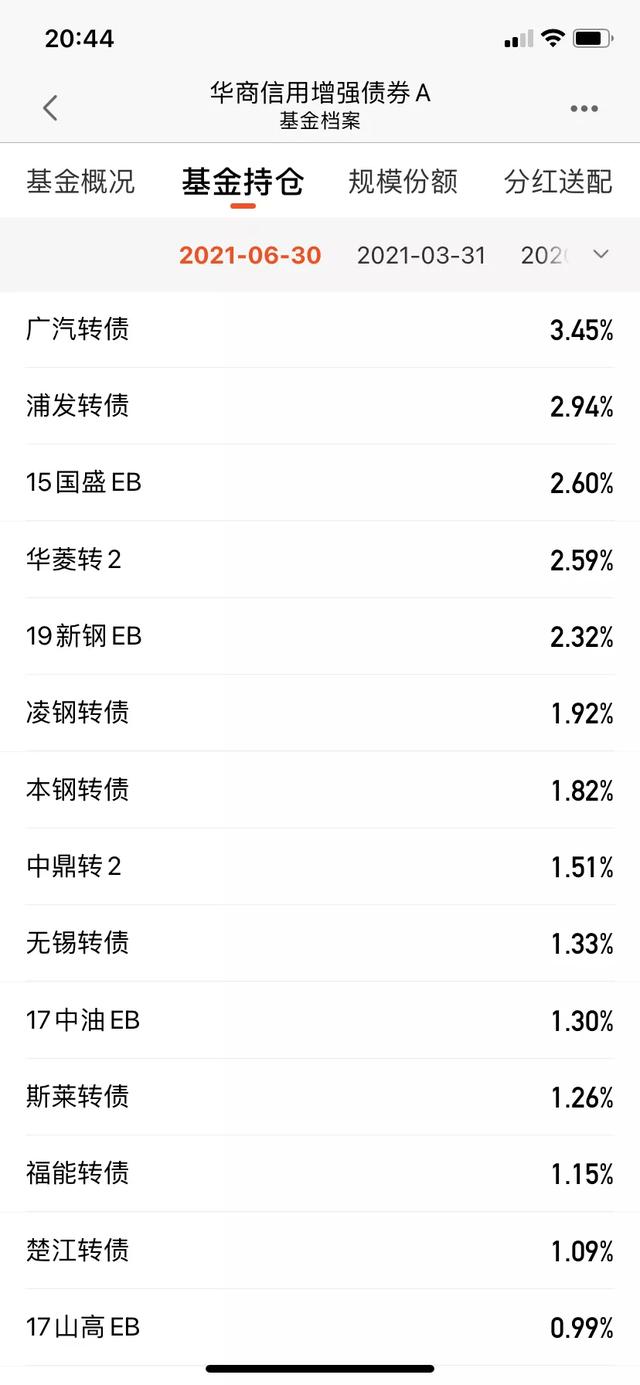Open the three-dot more options menu

(584, 108)
